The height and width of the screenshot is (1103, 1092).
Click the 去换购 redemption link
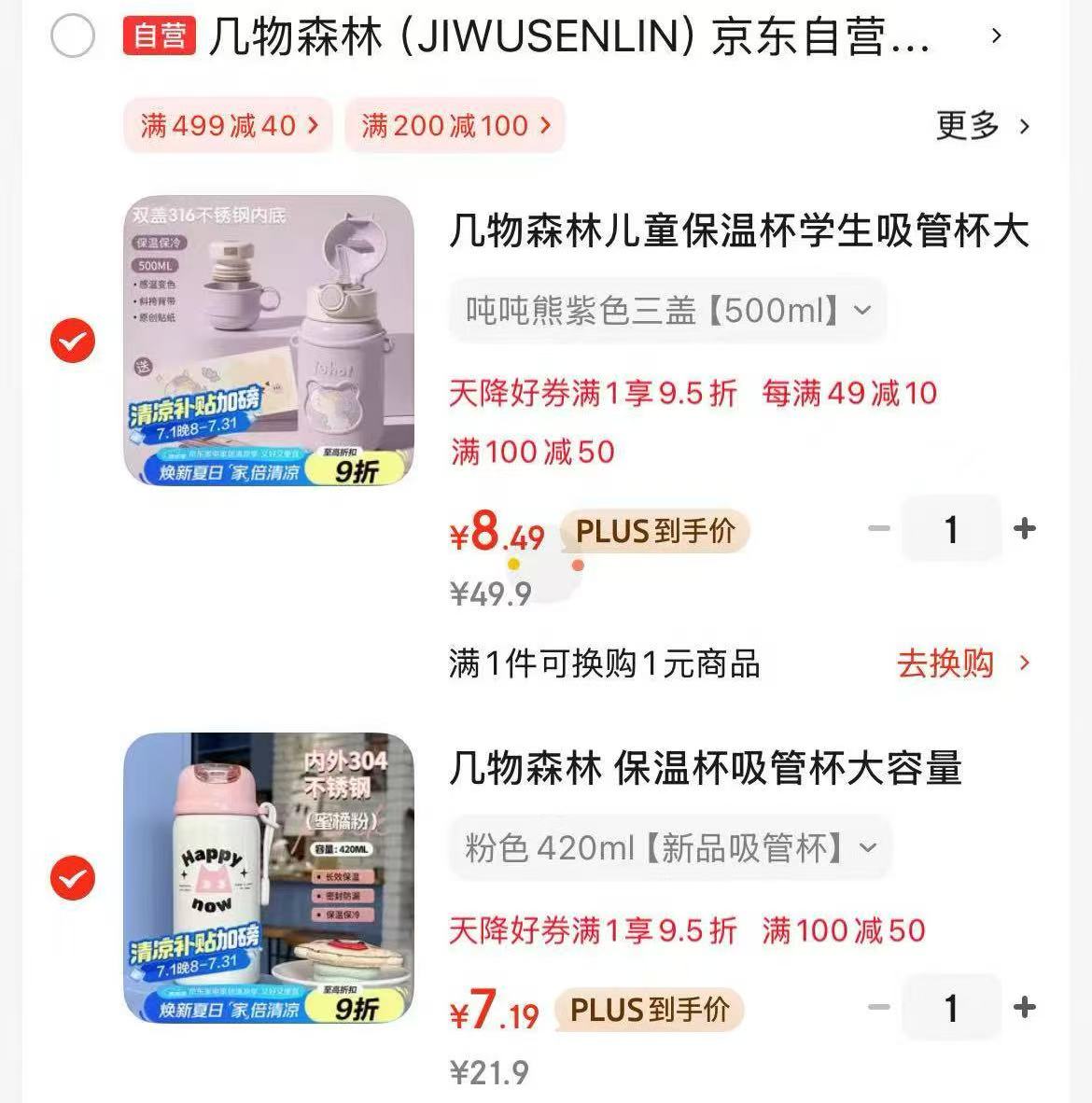click(945, 663)
